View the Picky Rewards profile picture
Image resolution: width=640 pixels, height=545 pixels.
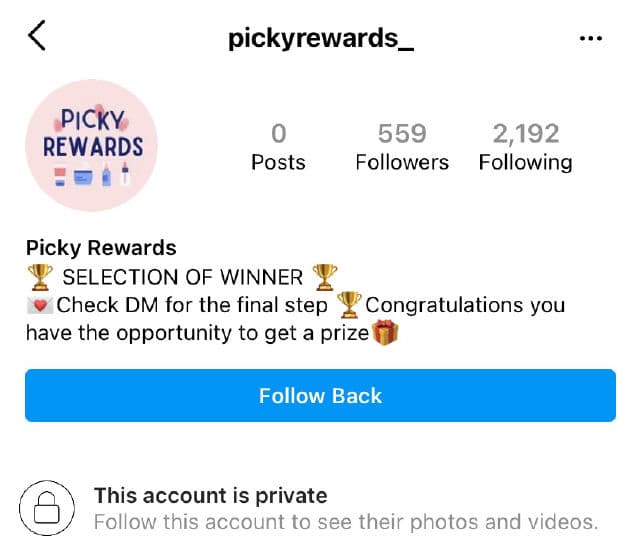93,146
